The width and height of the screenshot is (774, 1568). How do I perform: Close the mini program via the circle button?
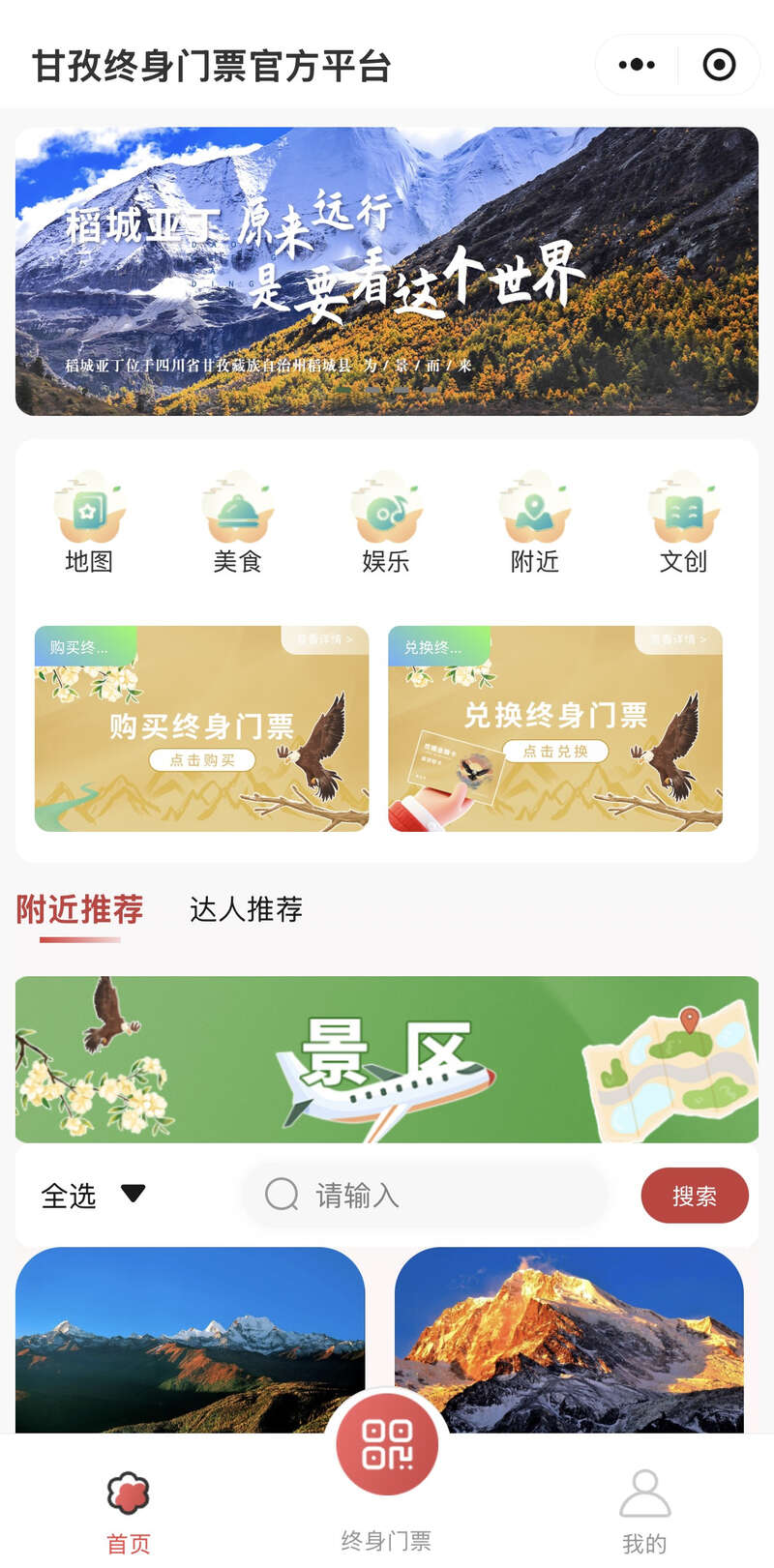click(719, 65)
